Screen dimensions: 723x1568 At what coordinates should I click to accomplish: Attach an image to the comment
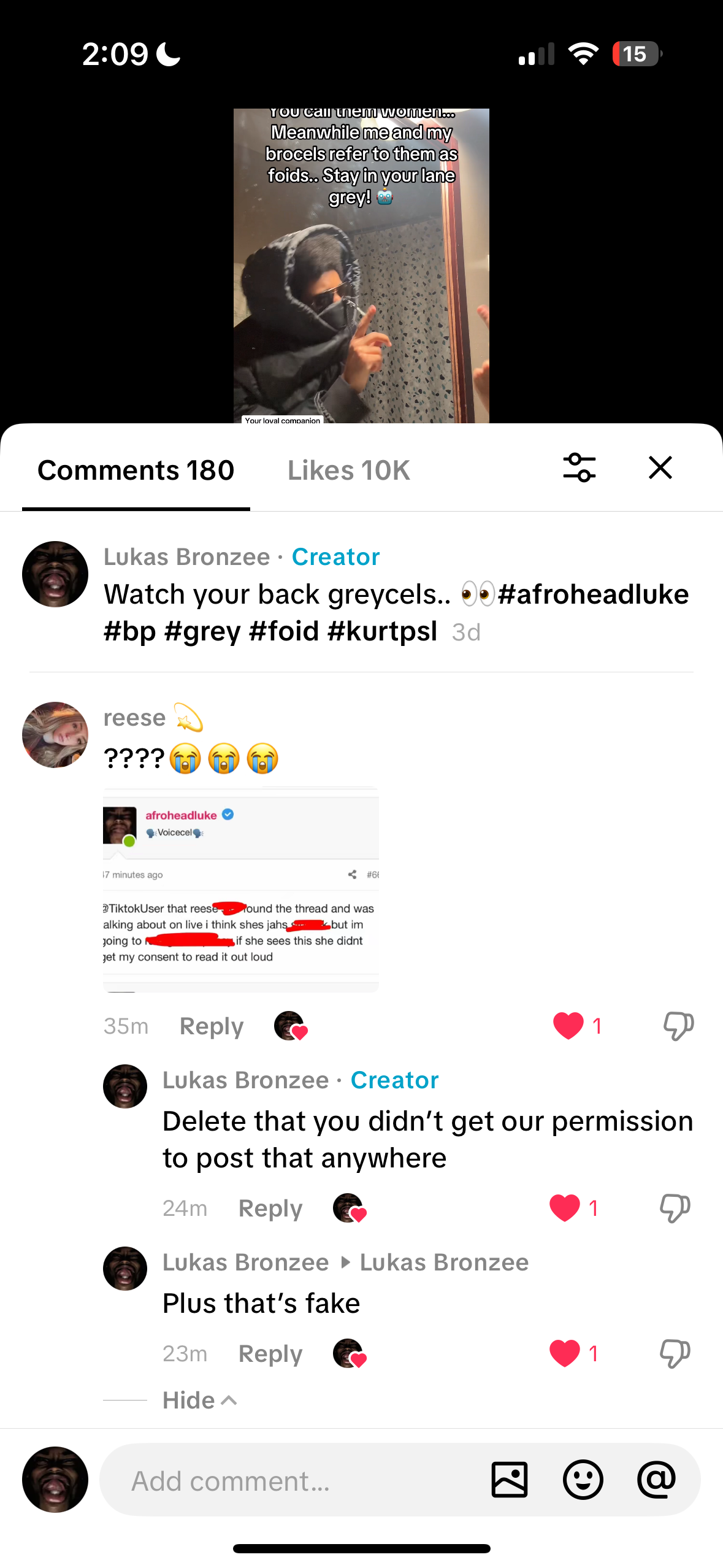tap(509, 1480)
